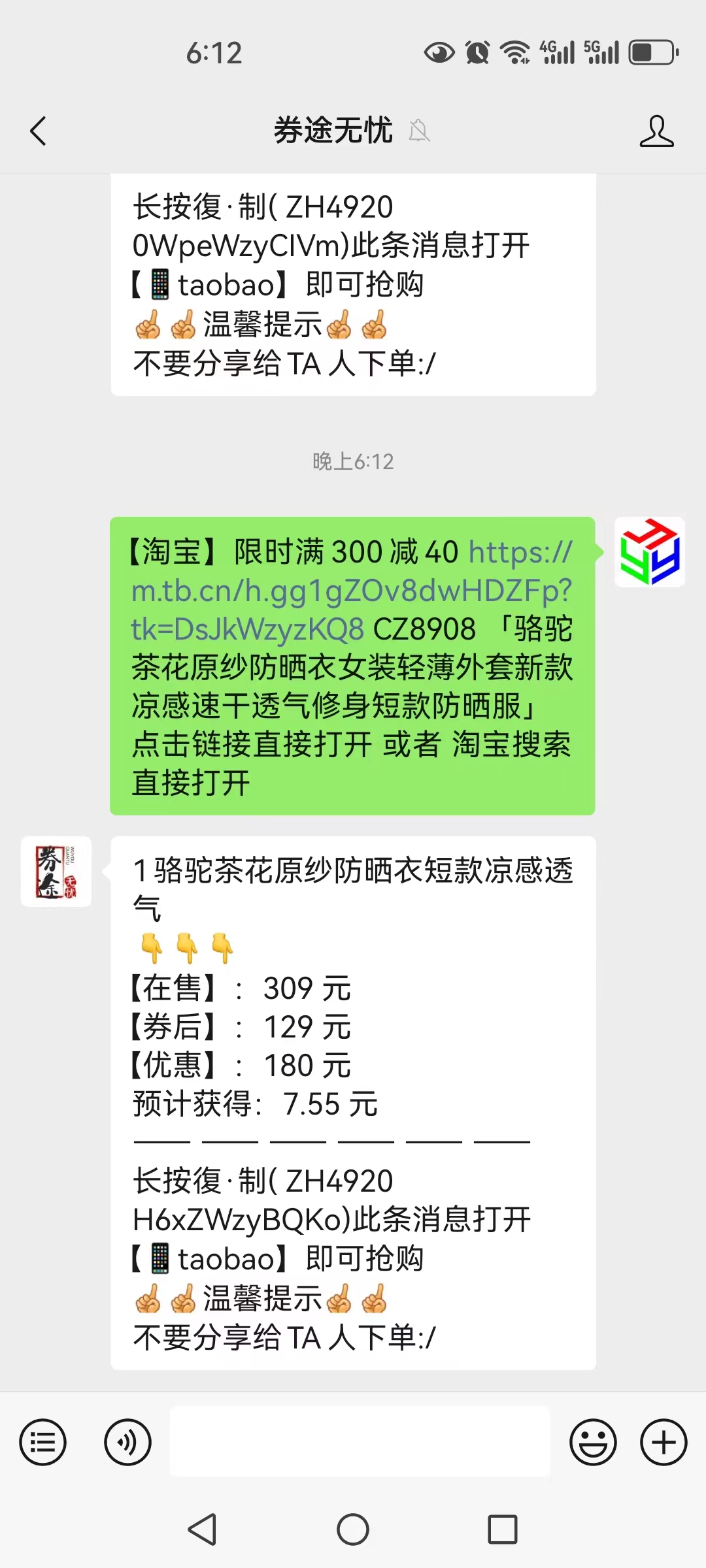Image resolution: width=706 pixels, height=1568 pixels.
Task: Open the account profile icon
Action: pyautogui.click(x=656, y=131)
